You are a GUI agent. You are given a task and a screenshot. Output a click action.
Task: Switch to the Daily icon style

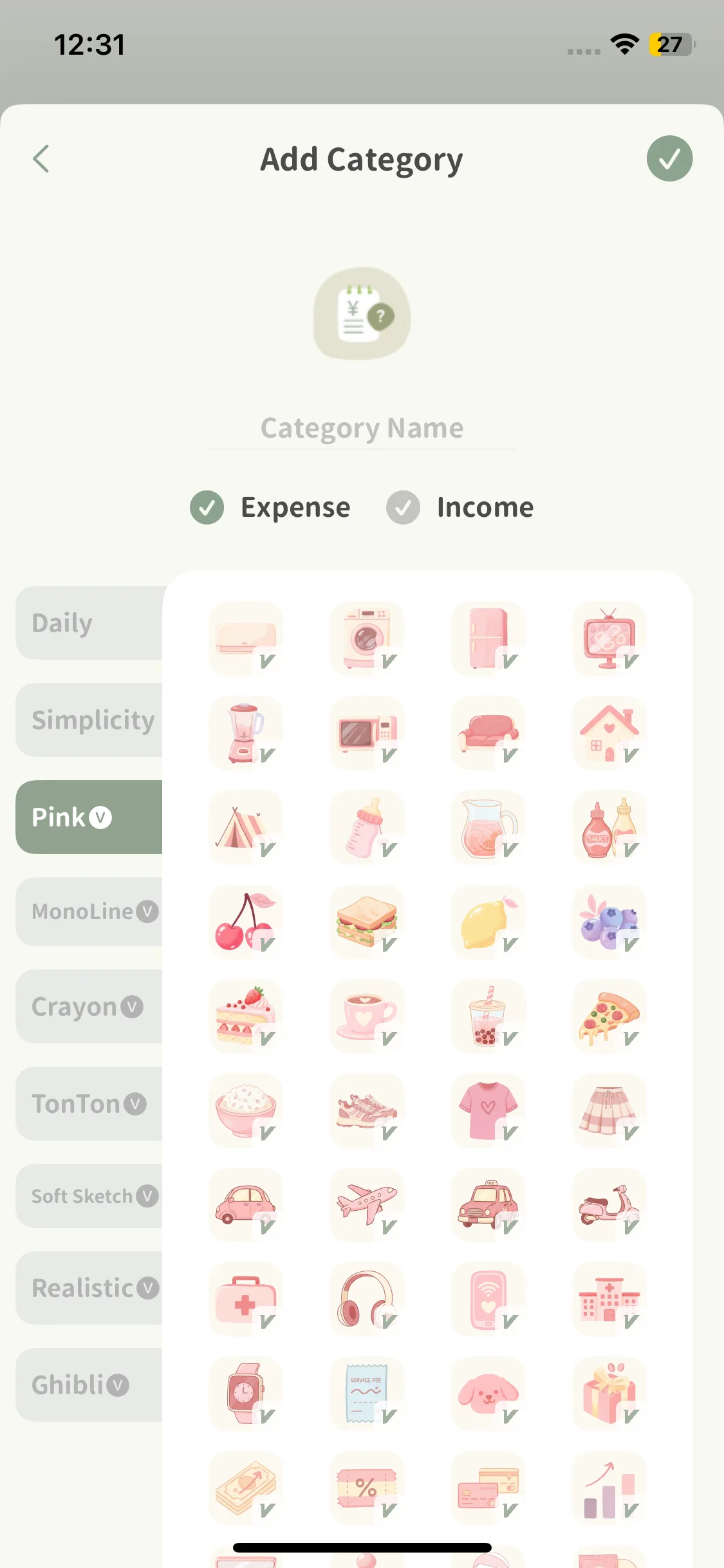click(x=89, y=622)
